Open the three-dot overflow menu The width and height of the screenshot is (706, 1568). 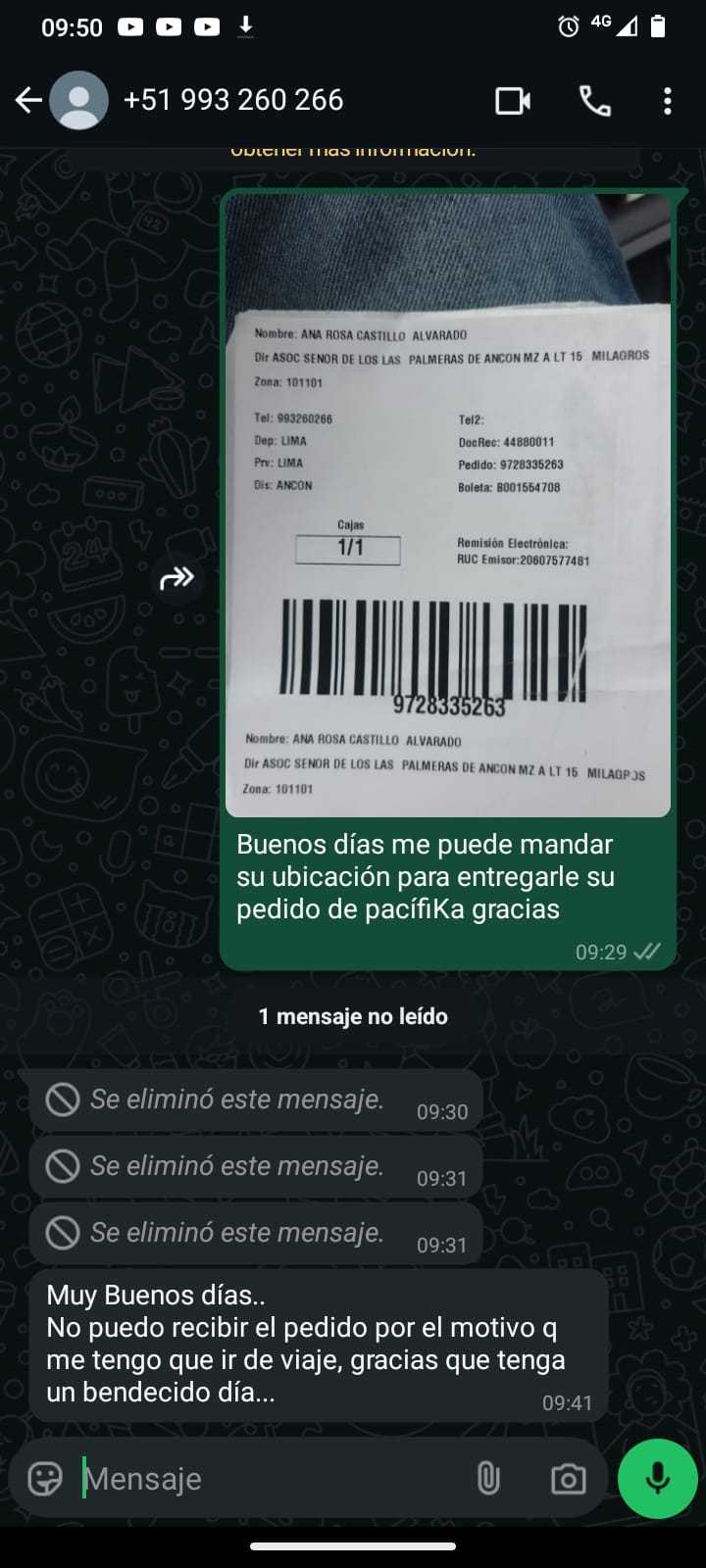[668, 101]
